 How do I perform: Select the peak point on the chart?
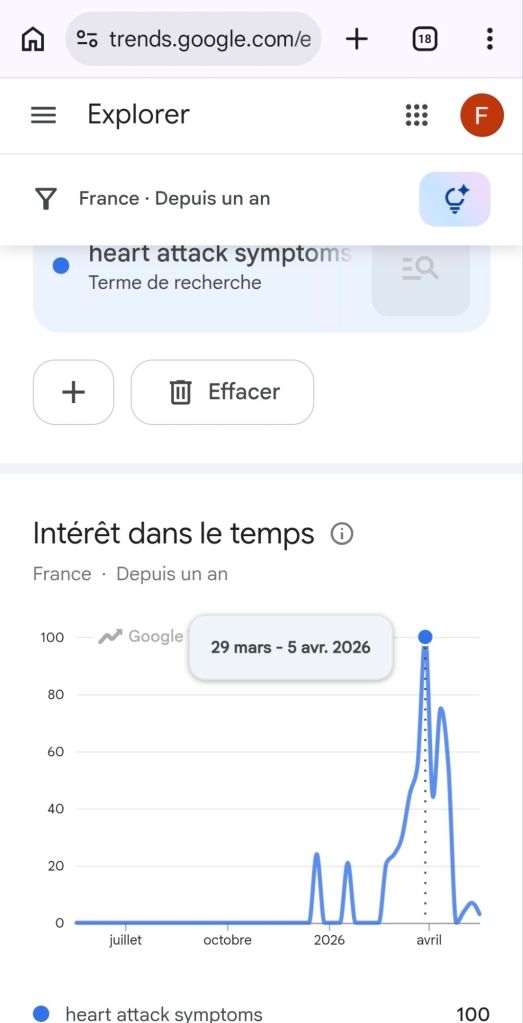425,637
